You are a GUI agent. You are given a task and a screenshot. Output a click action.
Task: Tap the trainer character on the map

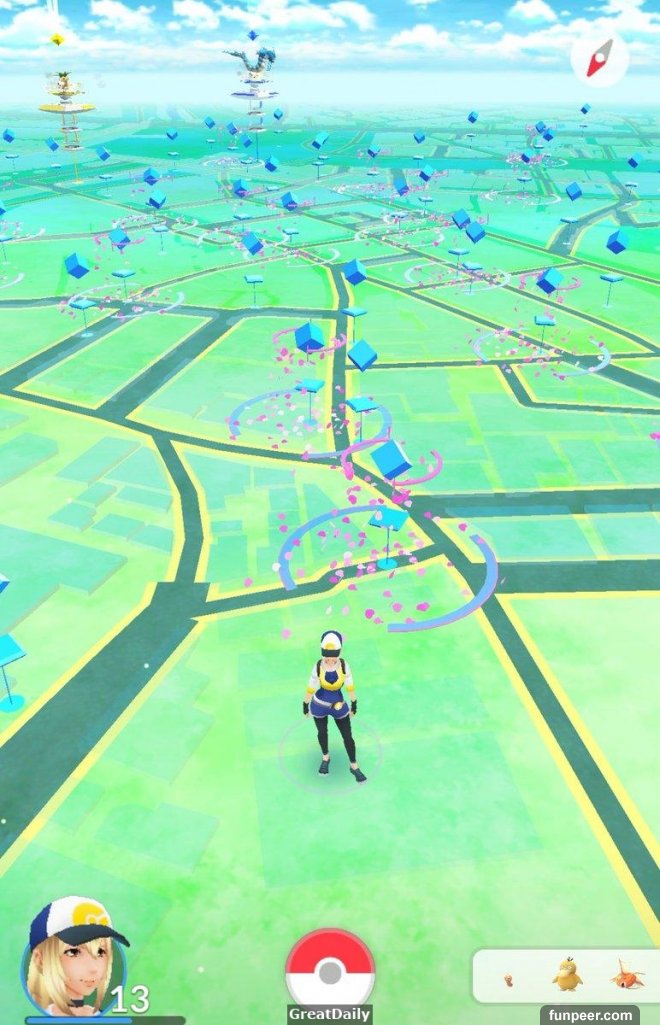332,706
